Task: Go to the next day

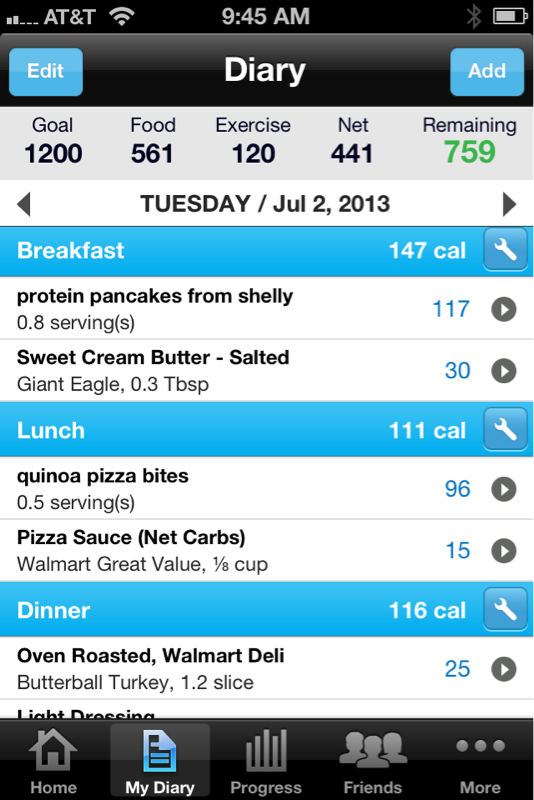Action: coord(509,204)
